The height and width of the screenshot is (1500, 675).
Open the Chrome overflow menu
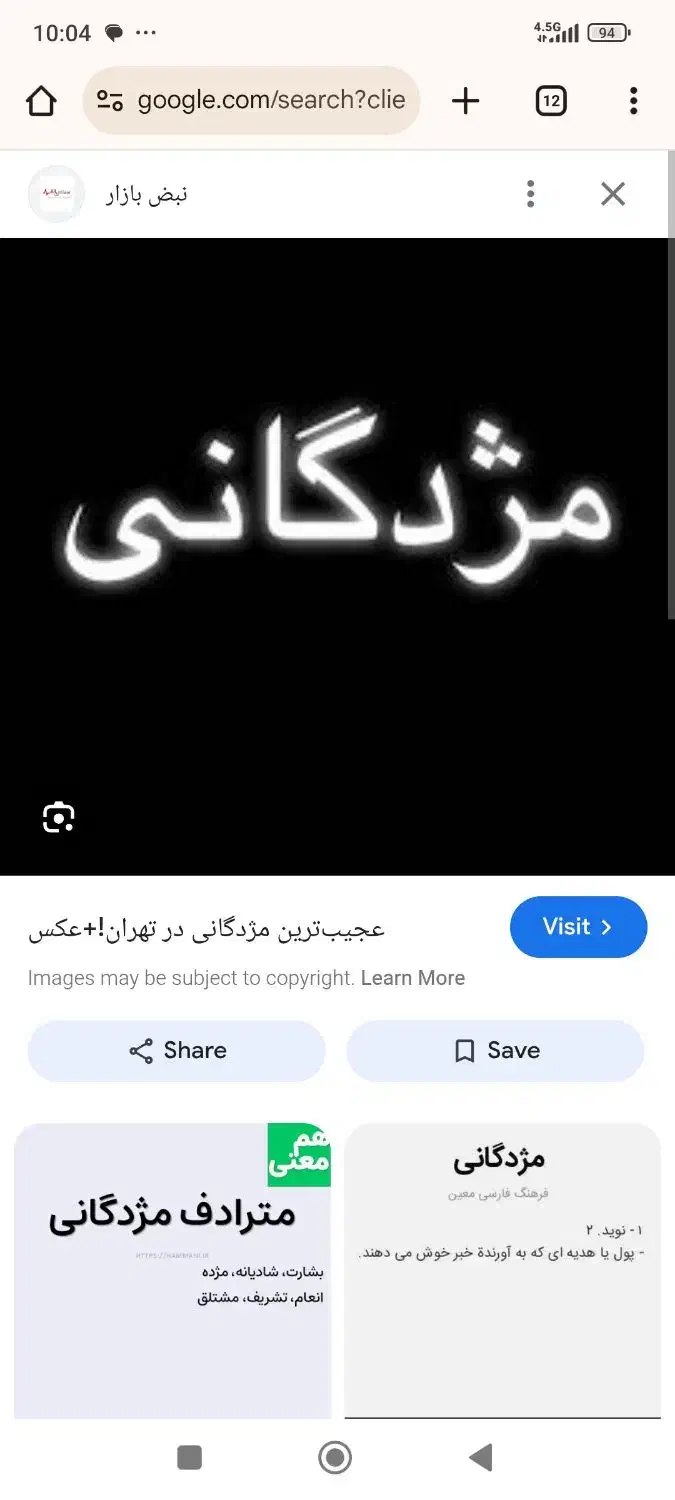633,101
